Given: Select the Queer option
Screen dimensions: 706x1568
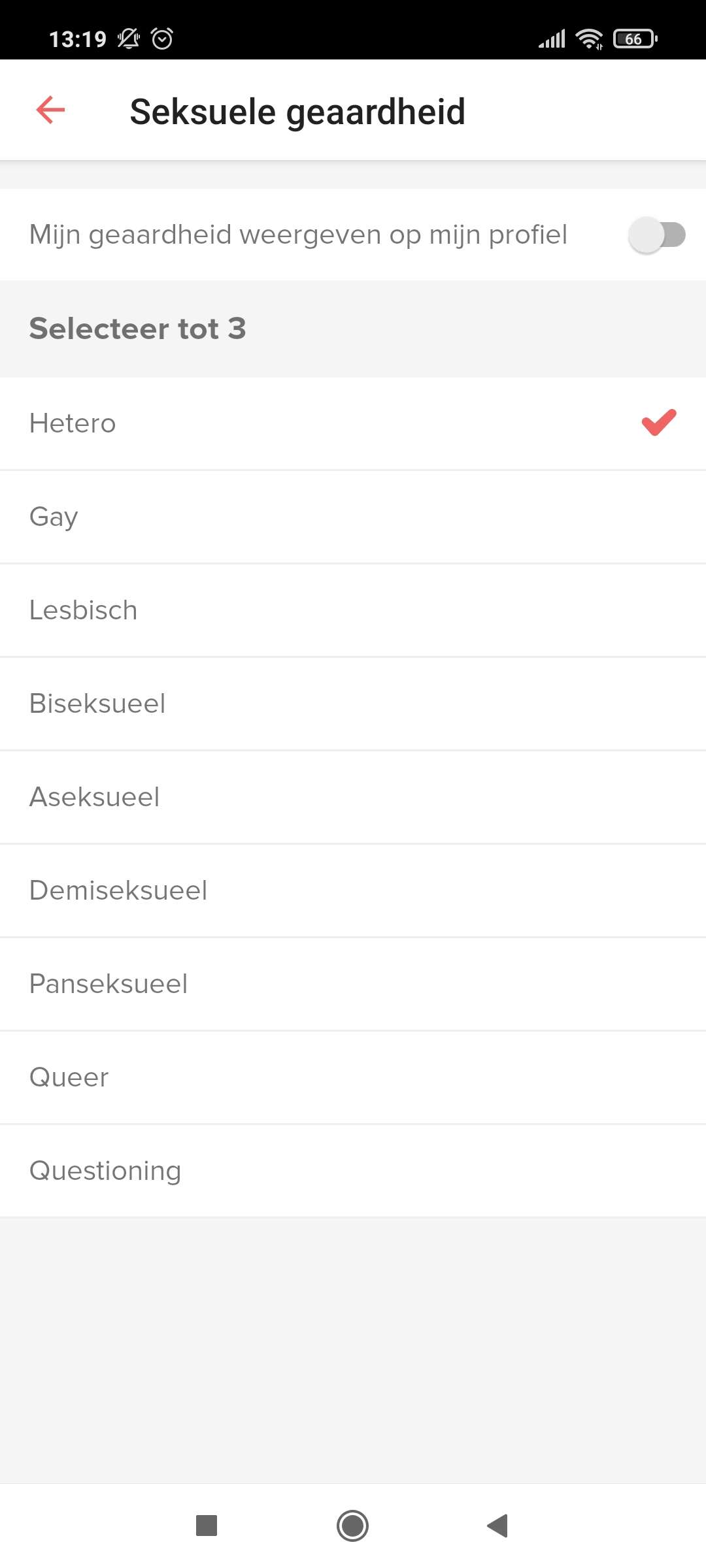Looking at the screenshot, I should coord(353,1077).
